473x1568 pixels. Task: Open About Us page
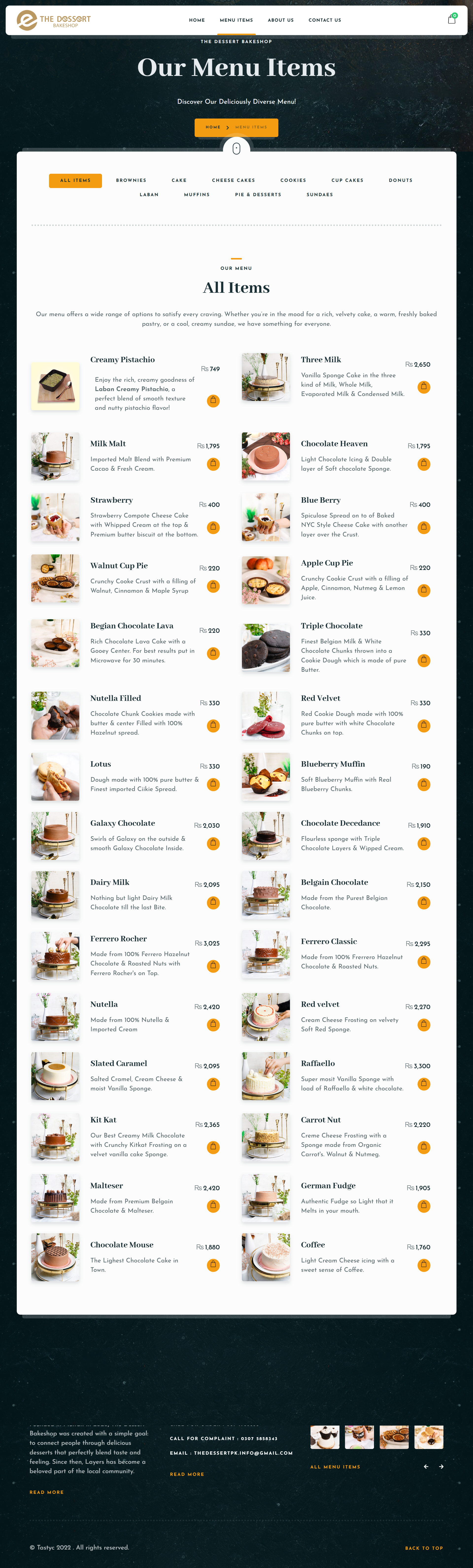coord(281,20)
